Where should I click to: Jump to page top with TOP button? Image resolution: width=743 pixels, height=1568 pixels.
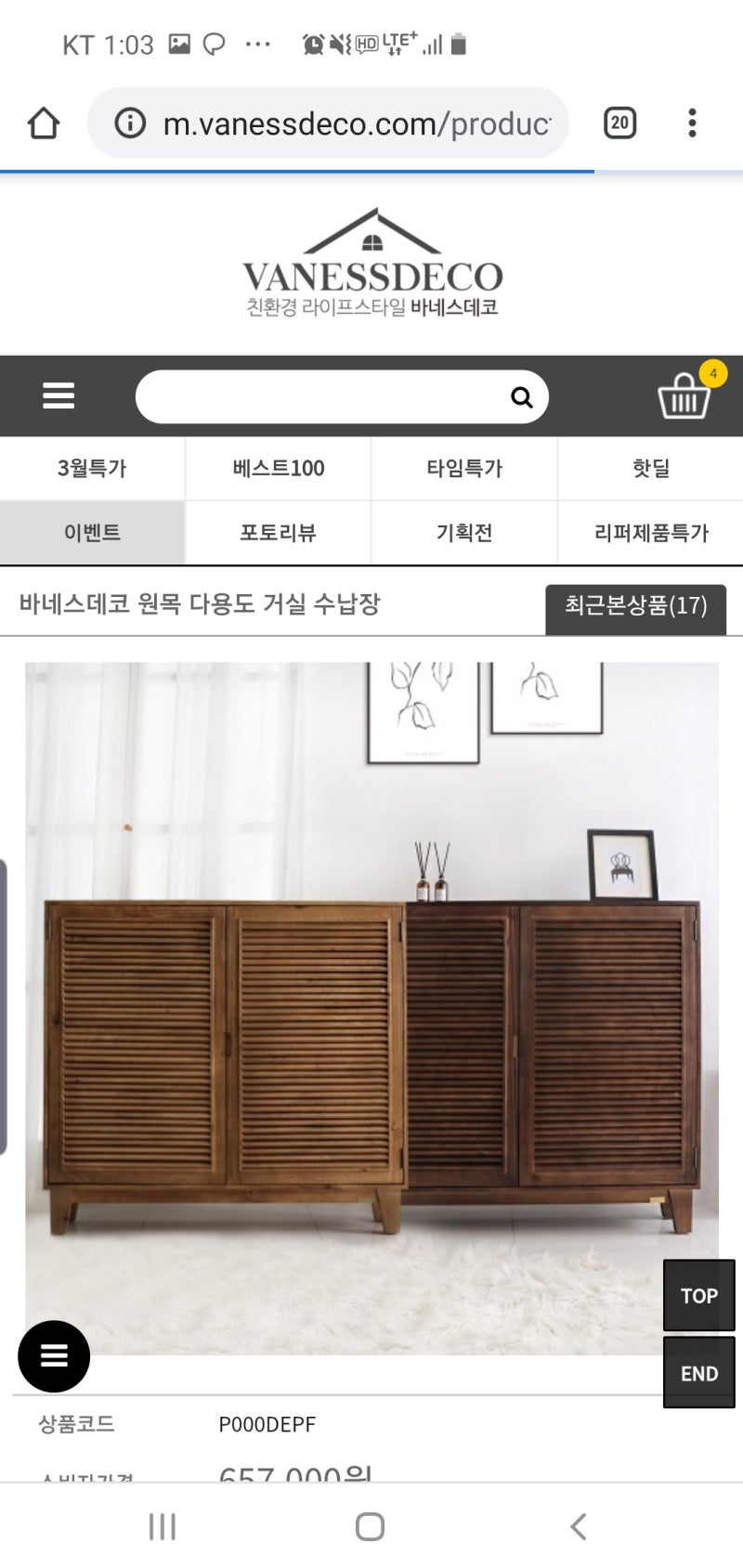[698, 1295]
